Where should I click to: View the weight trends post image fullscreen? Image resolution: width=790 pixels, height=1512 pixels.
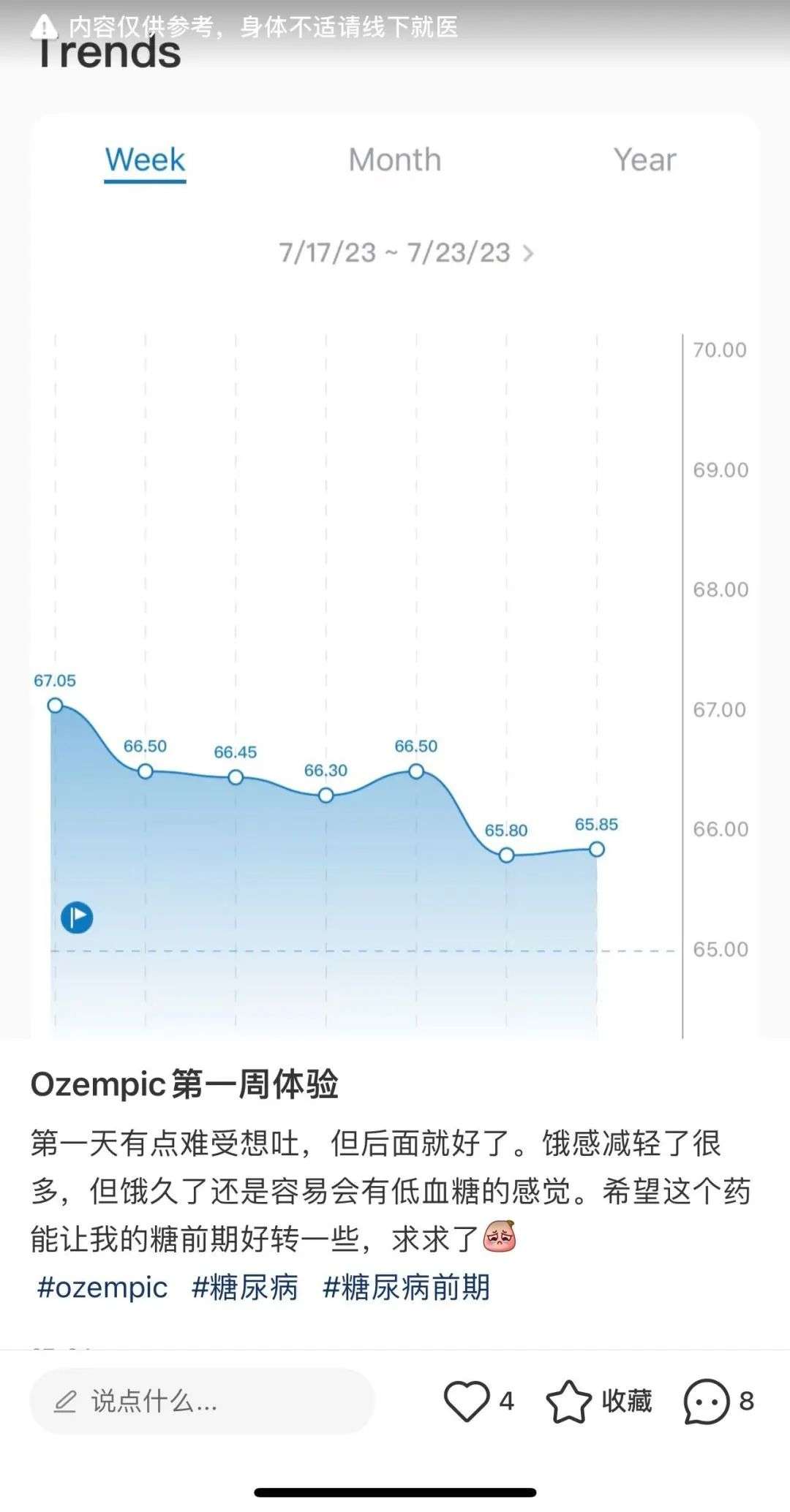click(395, 519)
